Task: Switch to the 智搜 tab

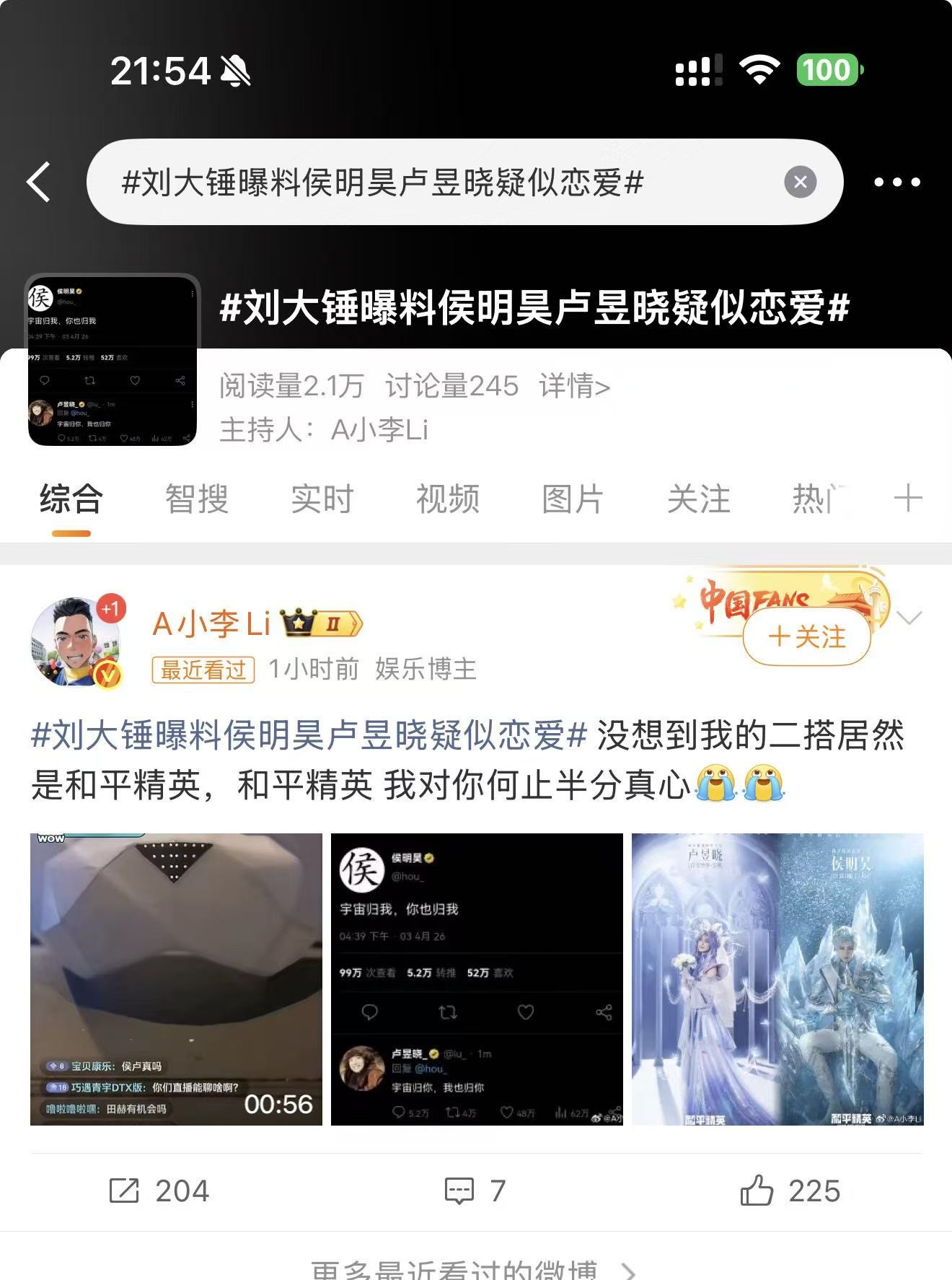Action: pos(197,499)
